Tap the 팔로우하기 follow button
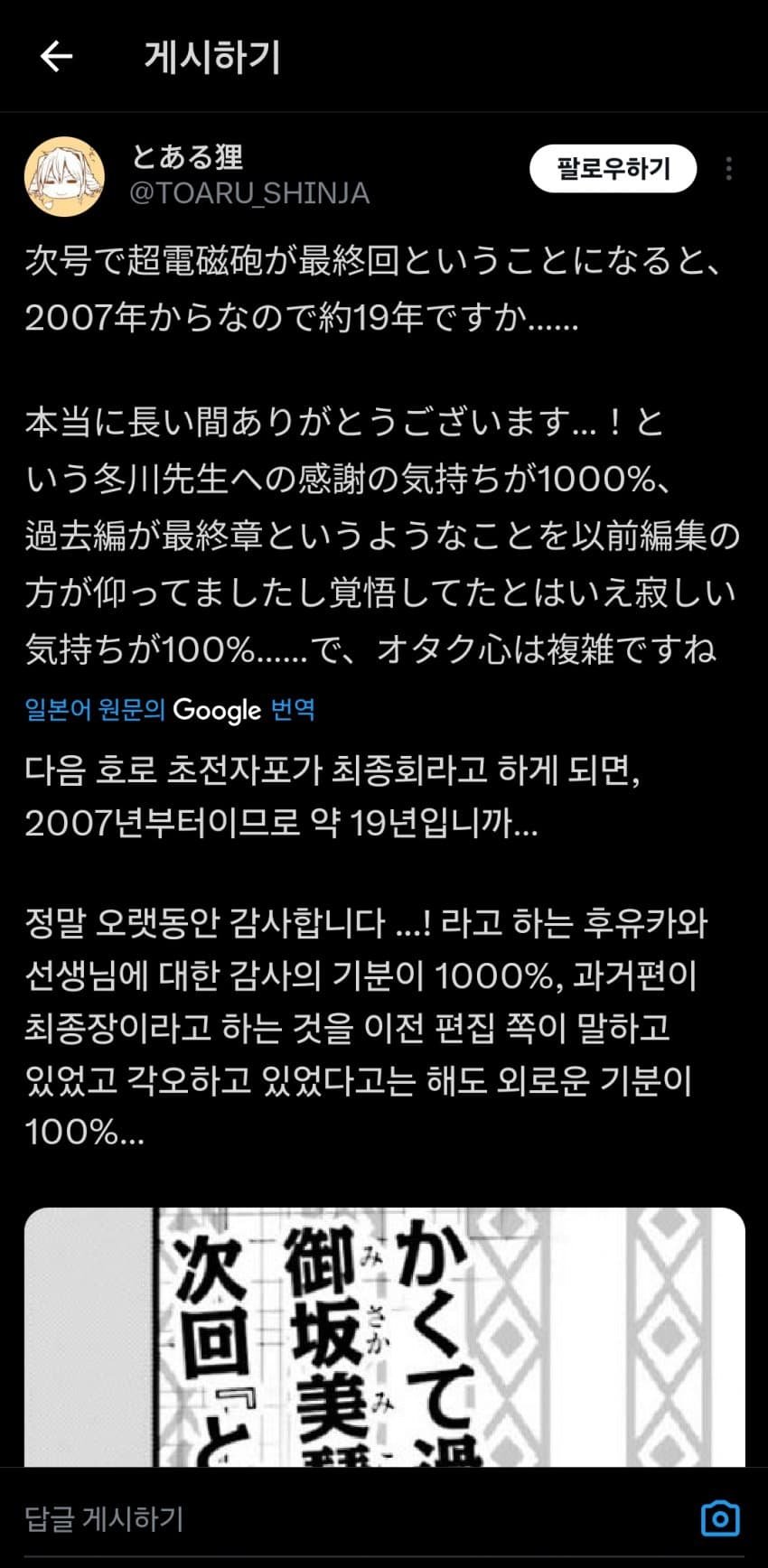Viewport: 768px width, 1568px height. (x=613, y=169)
